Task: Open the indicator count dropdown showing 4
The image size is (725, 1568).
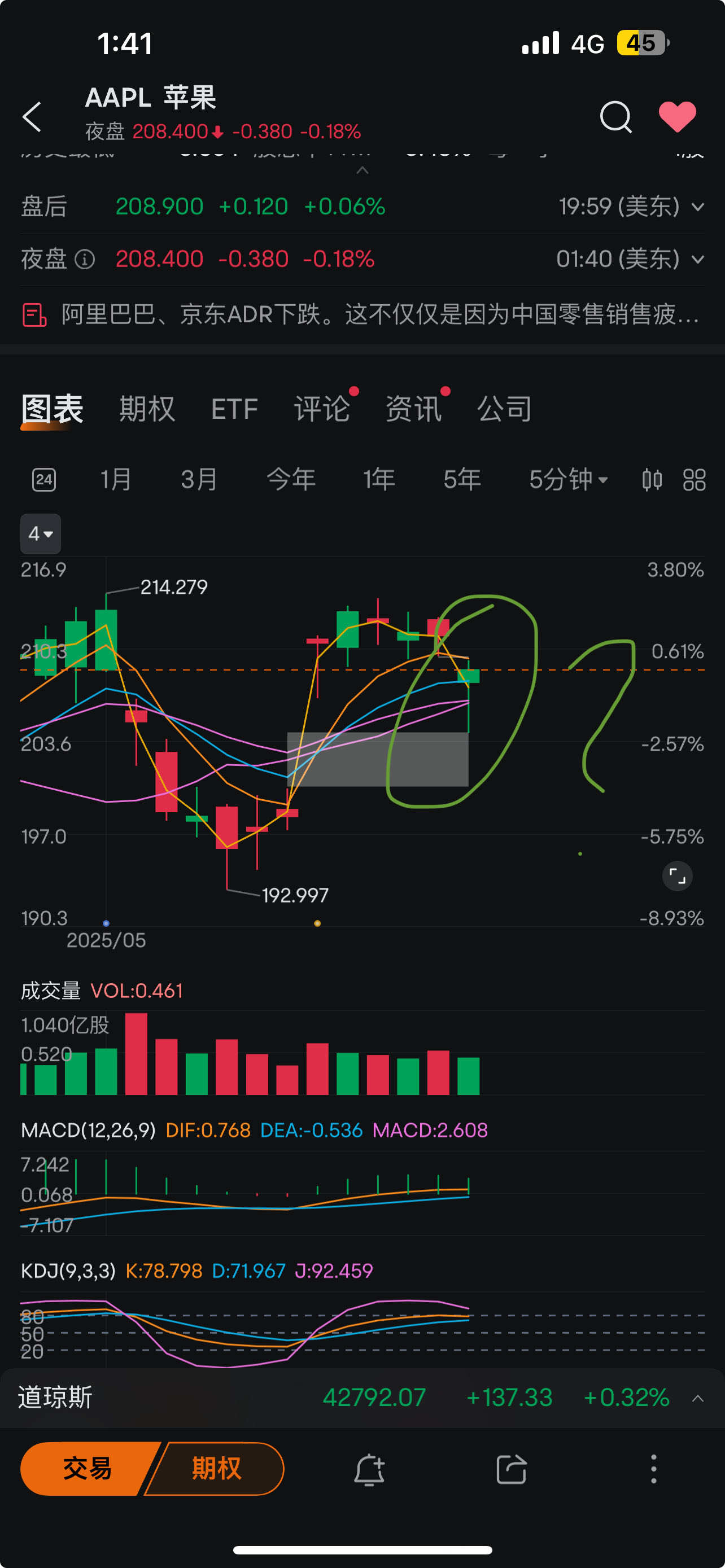Action: click(x=41, y=534)
